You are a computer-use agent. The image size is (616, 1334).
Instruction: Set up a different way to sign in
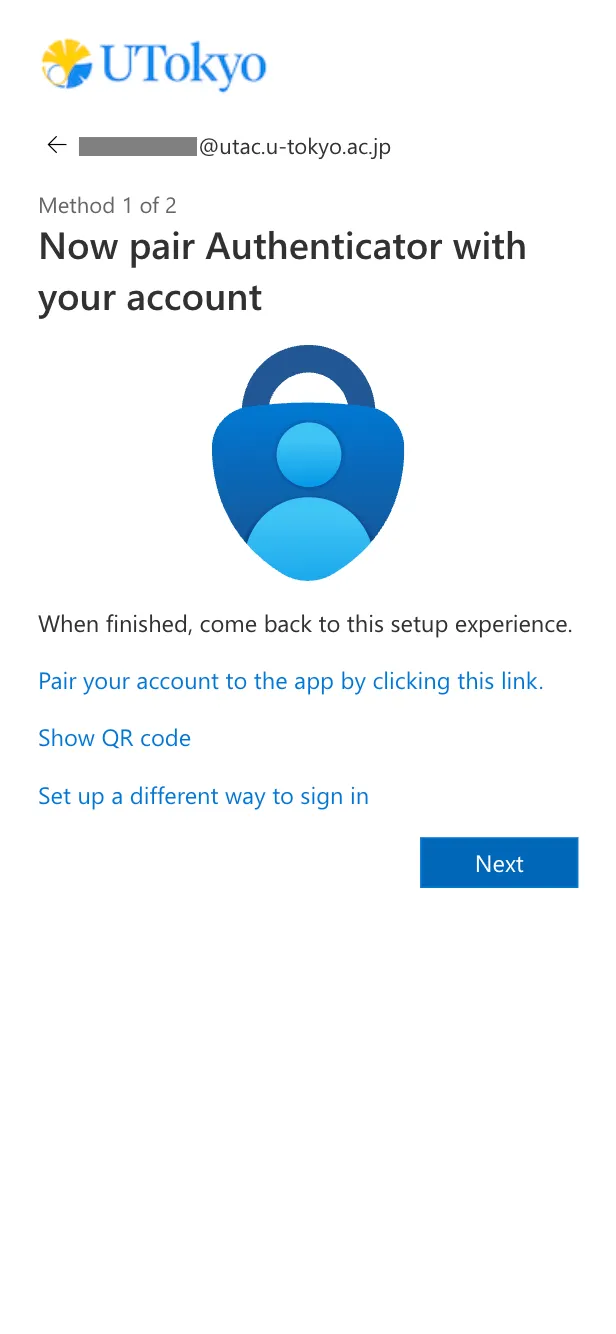203,797
